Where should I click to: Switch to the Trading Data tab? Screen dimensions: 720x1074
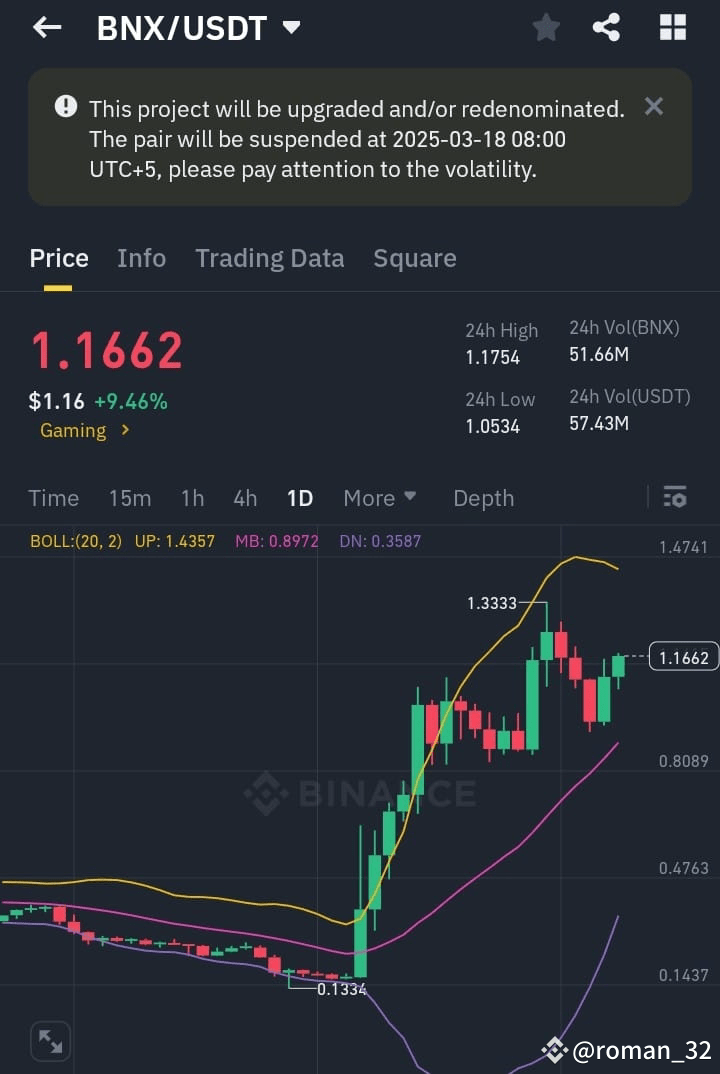tap(269, 258)
